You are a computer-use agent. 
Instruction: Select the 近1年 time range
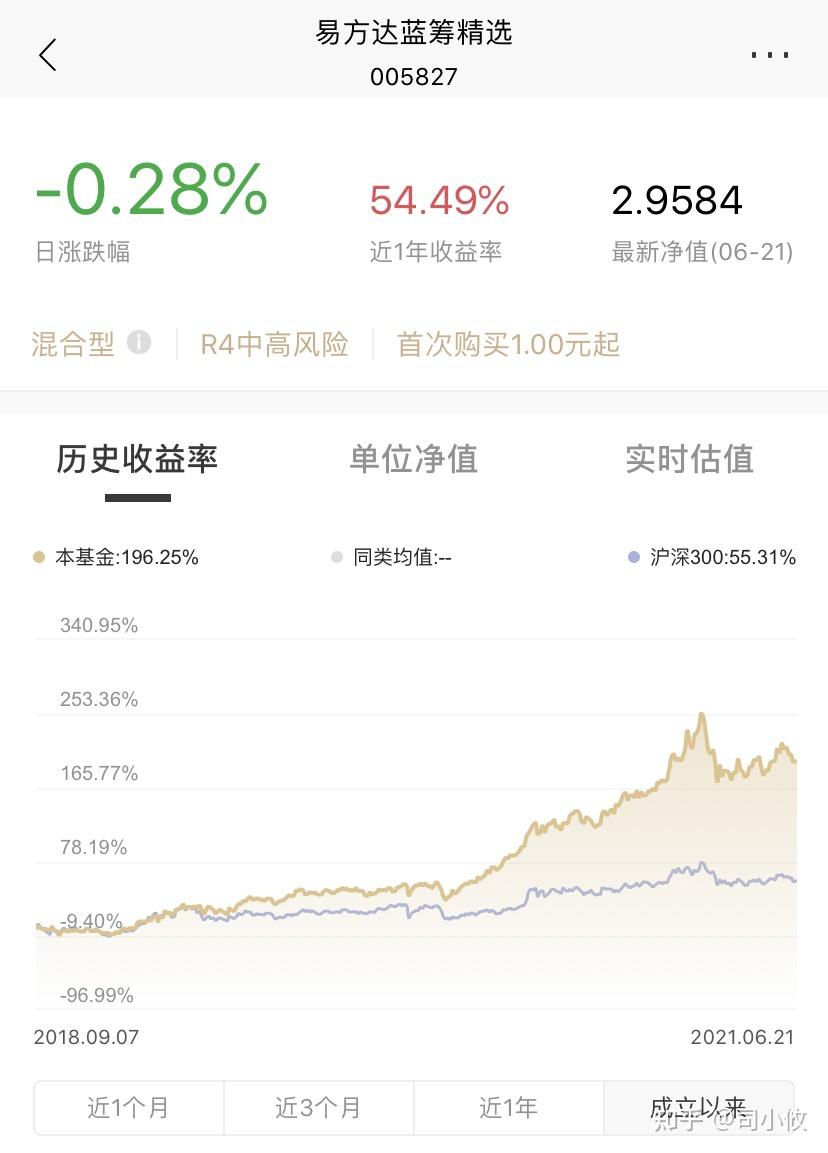(x=508, y=1107)
